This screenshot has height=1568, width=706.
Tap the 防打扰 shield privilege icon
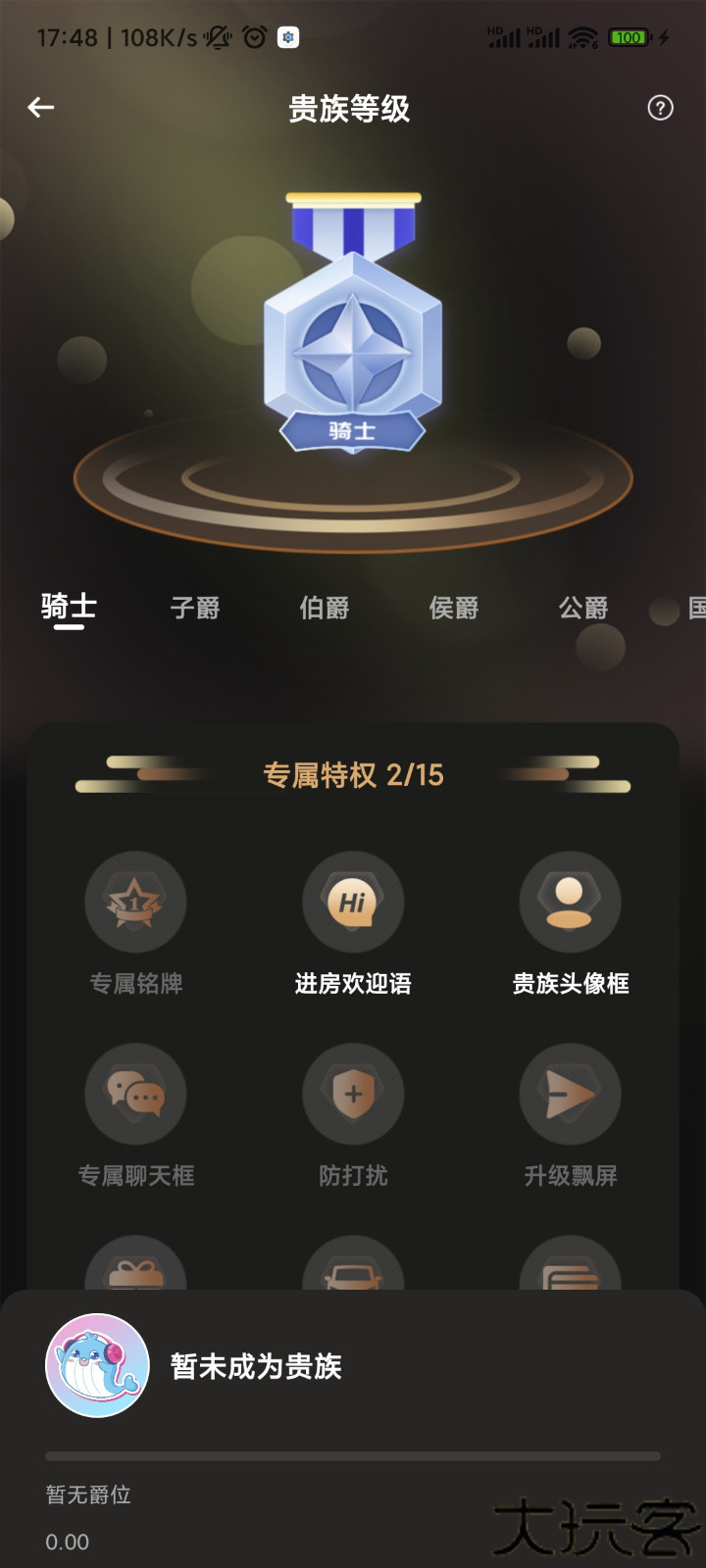(353, 1095)
